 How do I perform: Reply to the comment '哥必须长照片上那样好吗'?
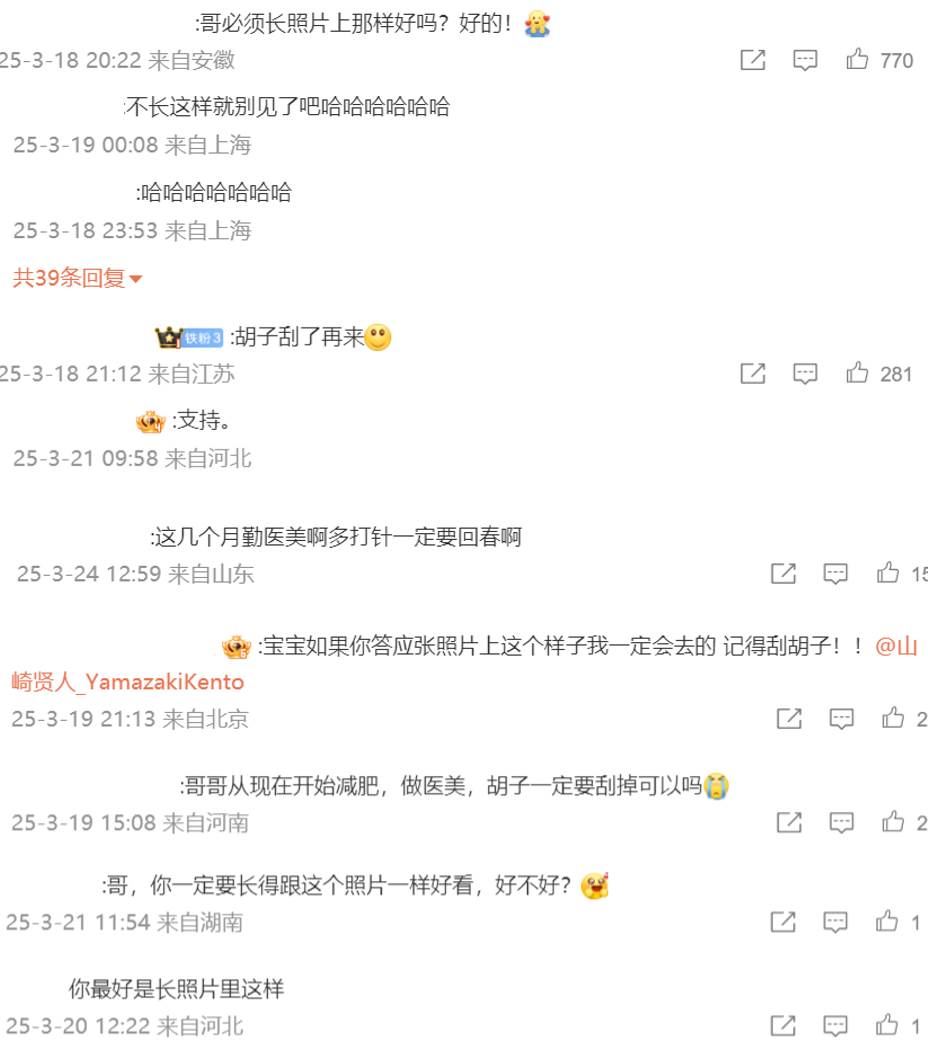click(805, 60)
